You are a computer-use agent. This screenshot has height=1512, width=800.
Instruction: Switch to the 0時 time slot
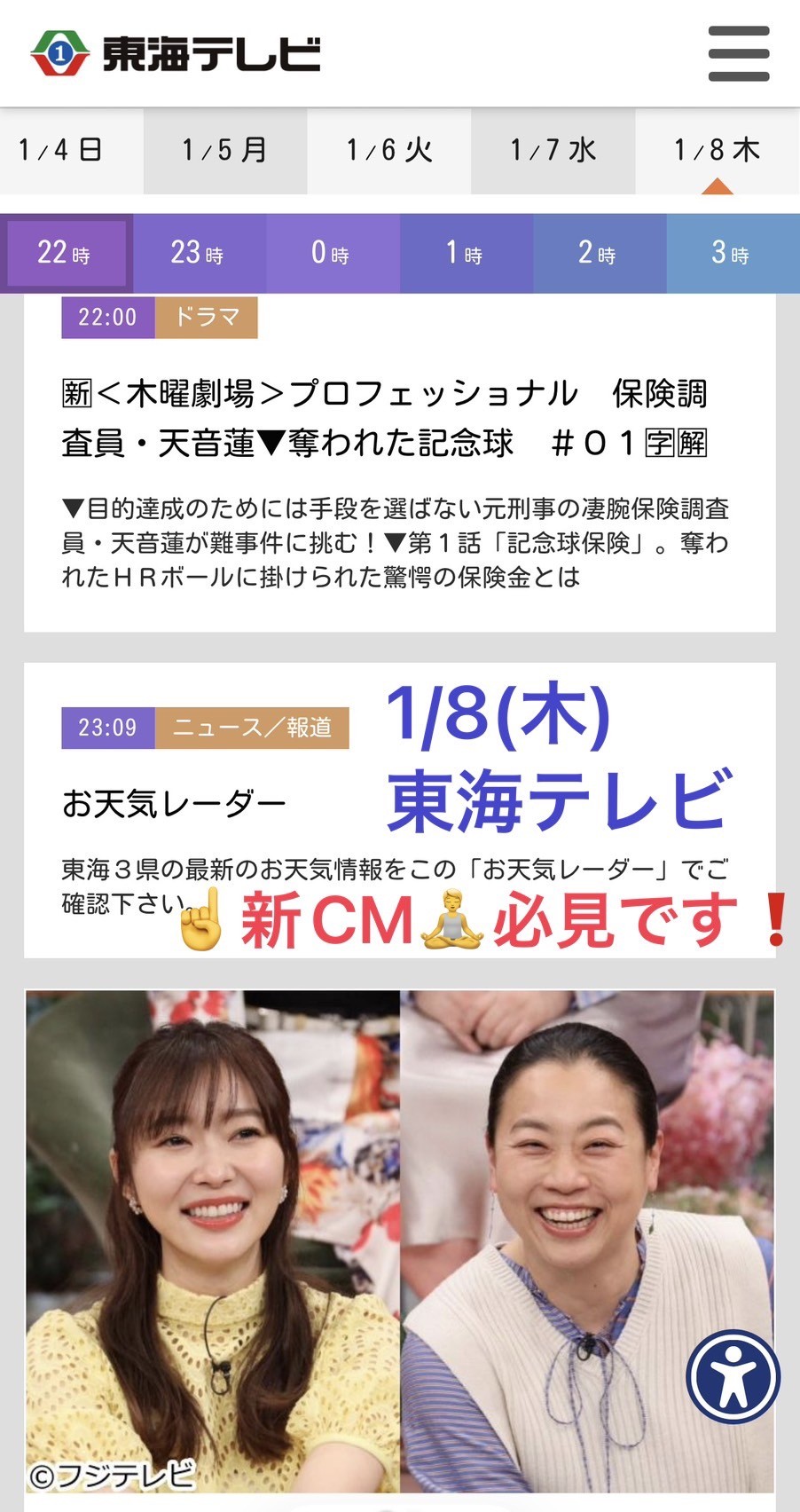[x=333, y=254]
